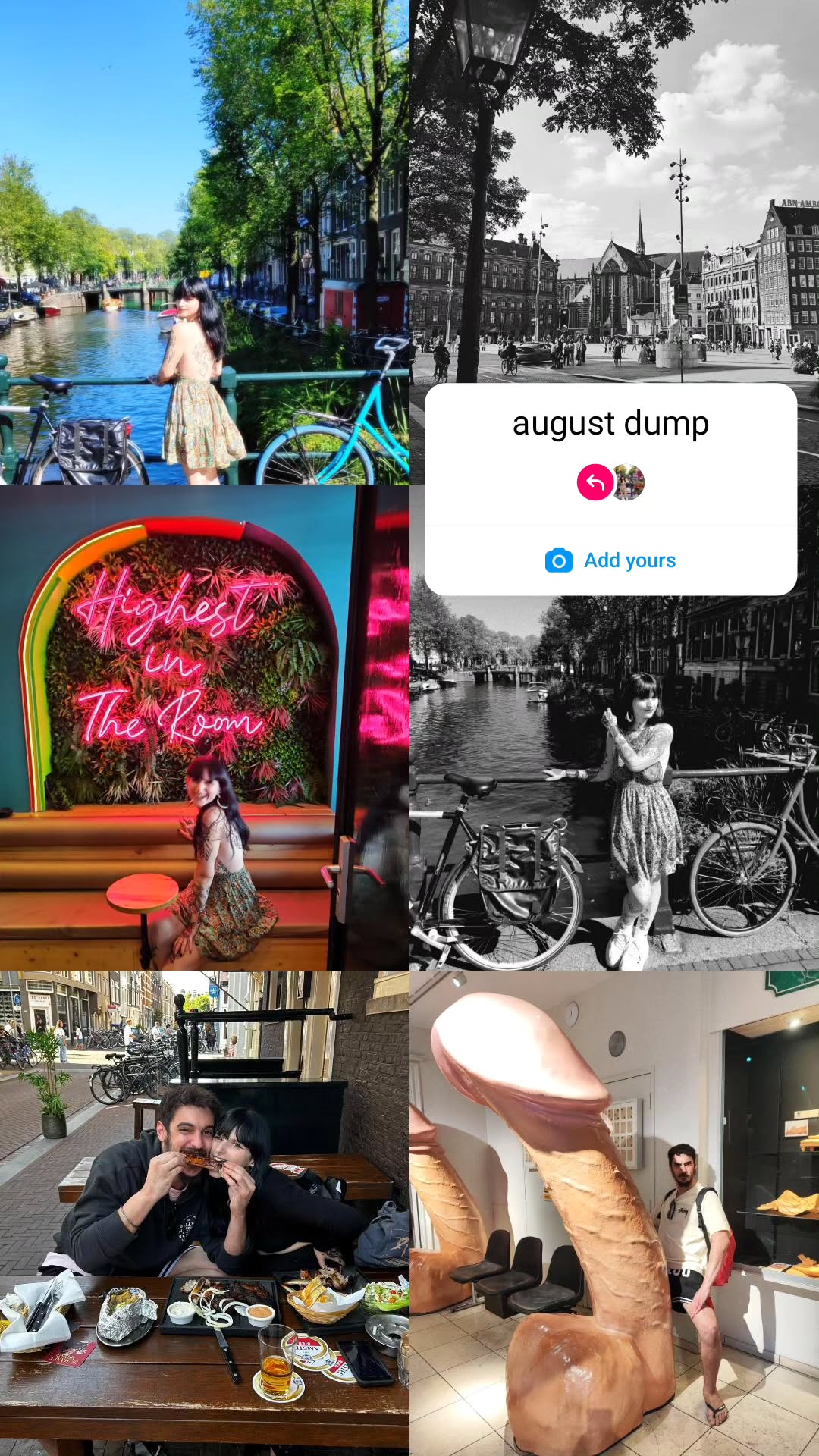The width and height of the screenshot is (819, 1456).
Task: Open the couple eating ribs photo
Action: tap(205, 1213)
